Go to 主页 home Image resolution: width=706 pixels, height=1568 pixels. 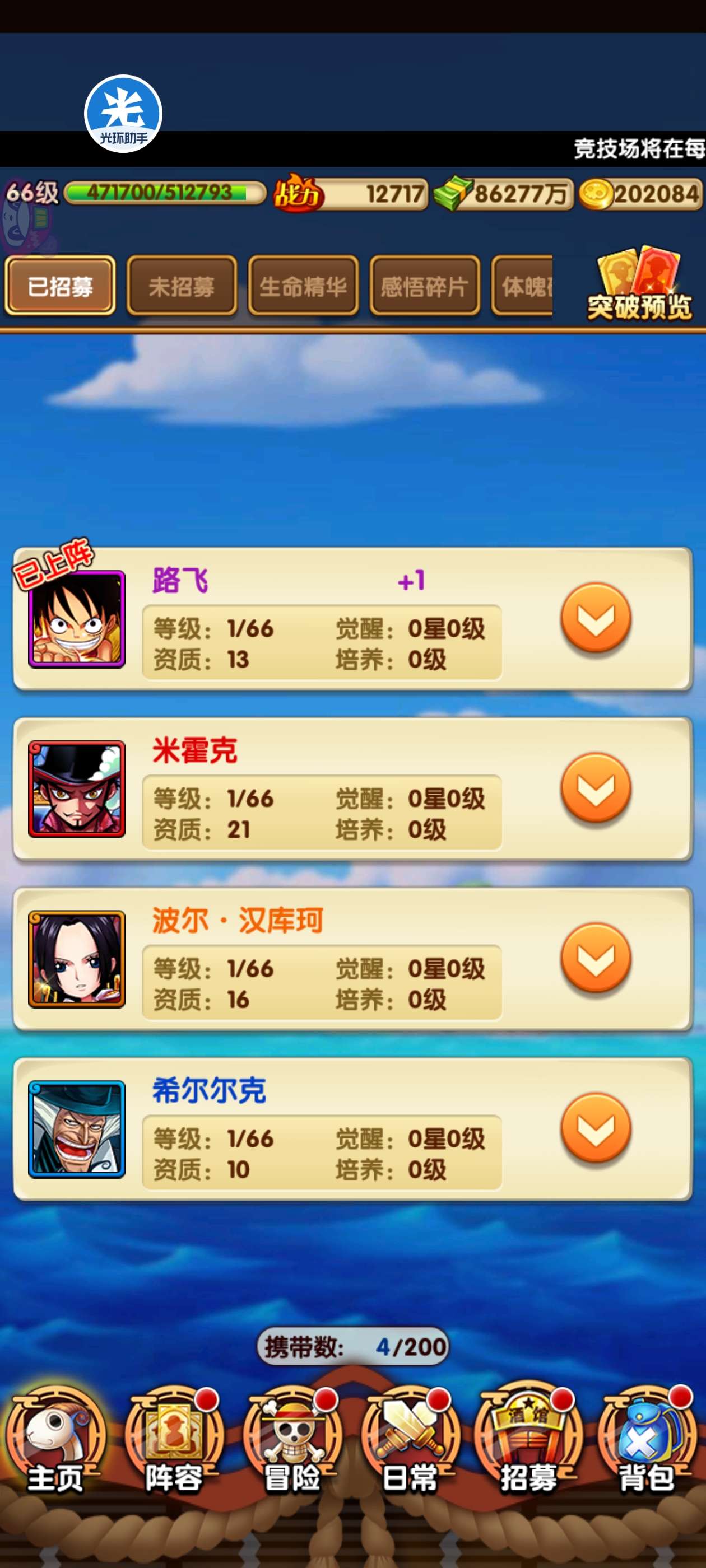(x=55, y=1443)
